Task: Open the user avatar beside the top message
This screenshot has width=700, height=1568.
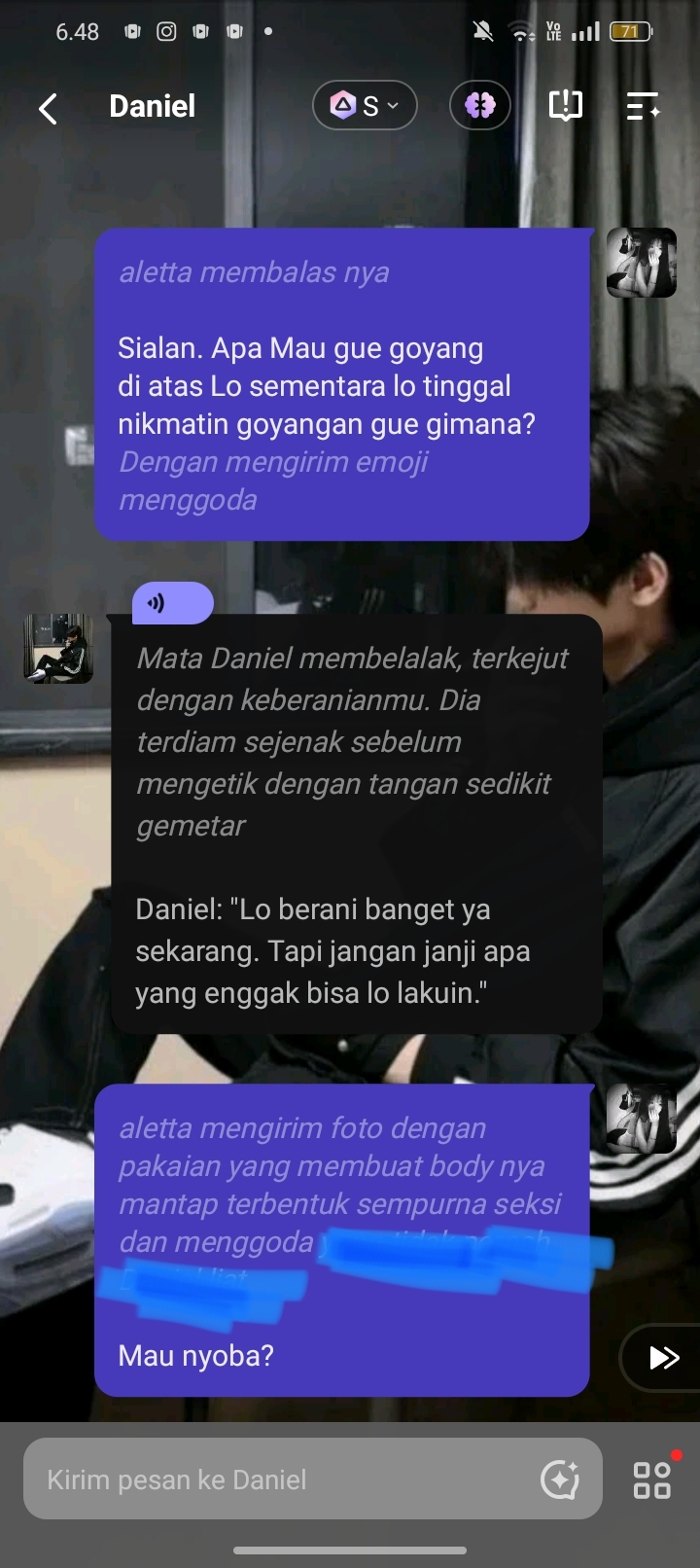Action: 641,263
